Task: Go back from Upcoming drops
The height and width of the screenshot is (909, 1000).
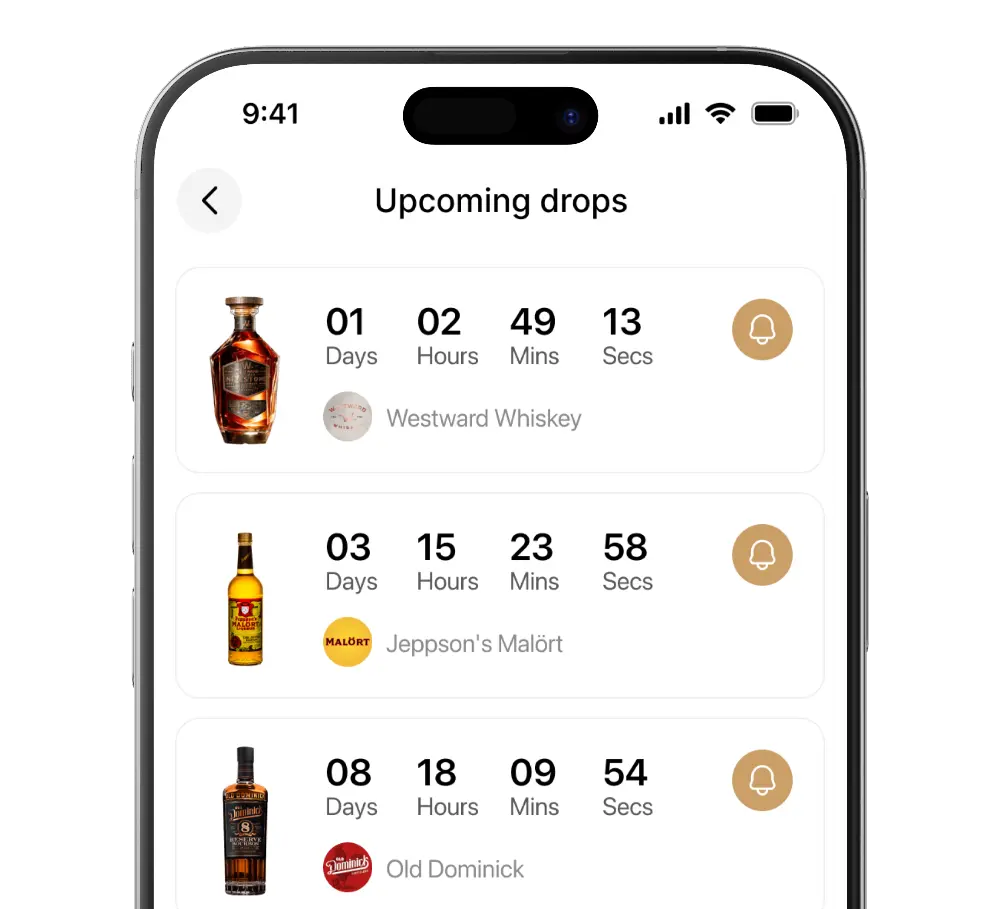Action: pyautogui.click(x=209, y=201)
